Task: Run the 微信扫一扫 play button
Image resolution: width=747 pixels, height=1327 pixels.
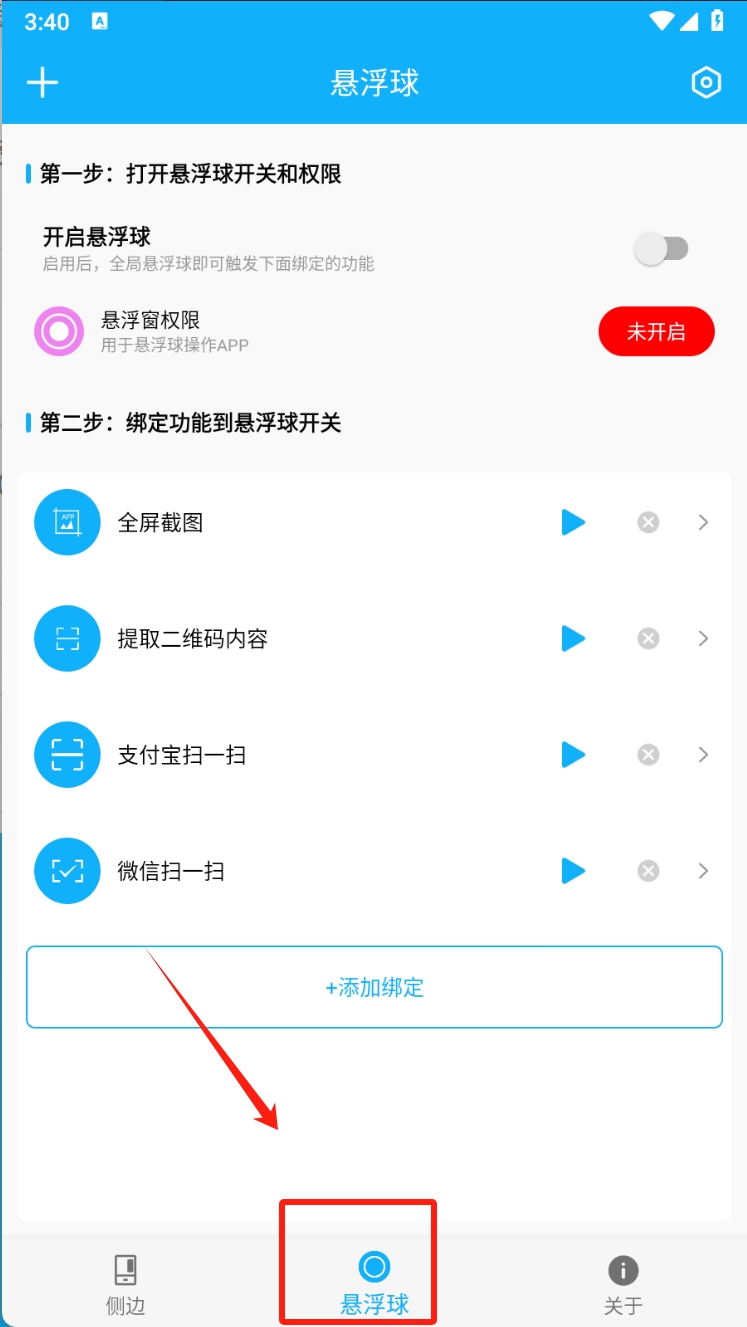Action: point(572,871)
